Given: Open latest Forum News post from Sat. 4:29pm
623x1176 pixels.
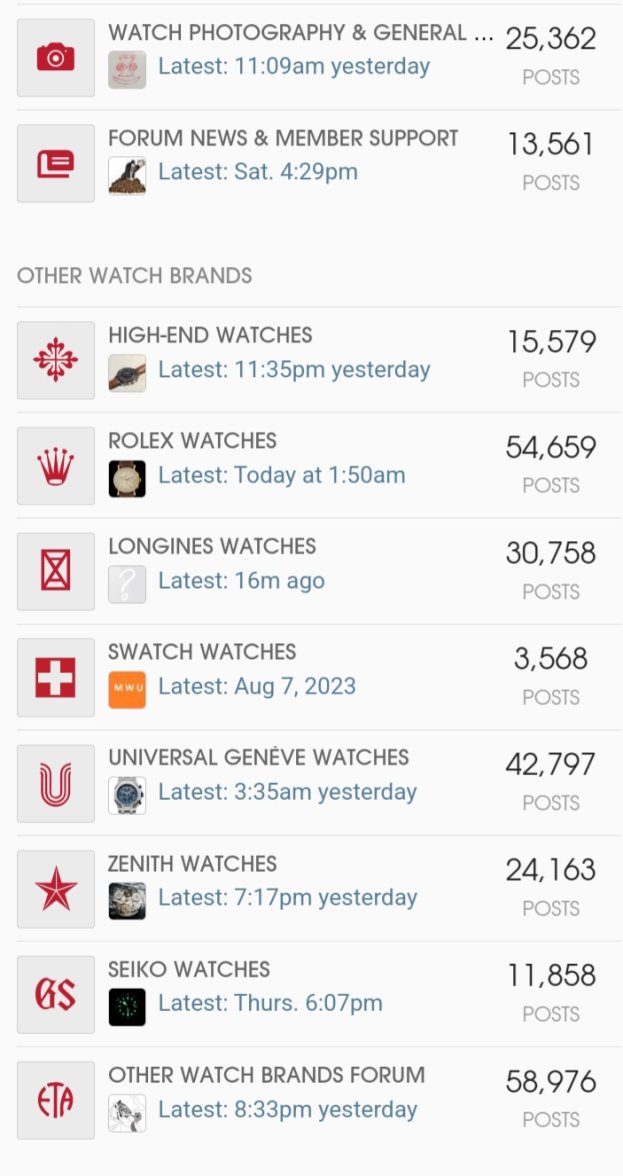Looking at the screenshot, I should 257,173.
